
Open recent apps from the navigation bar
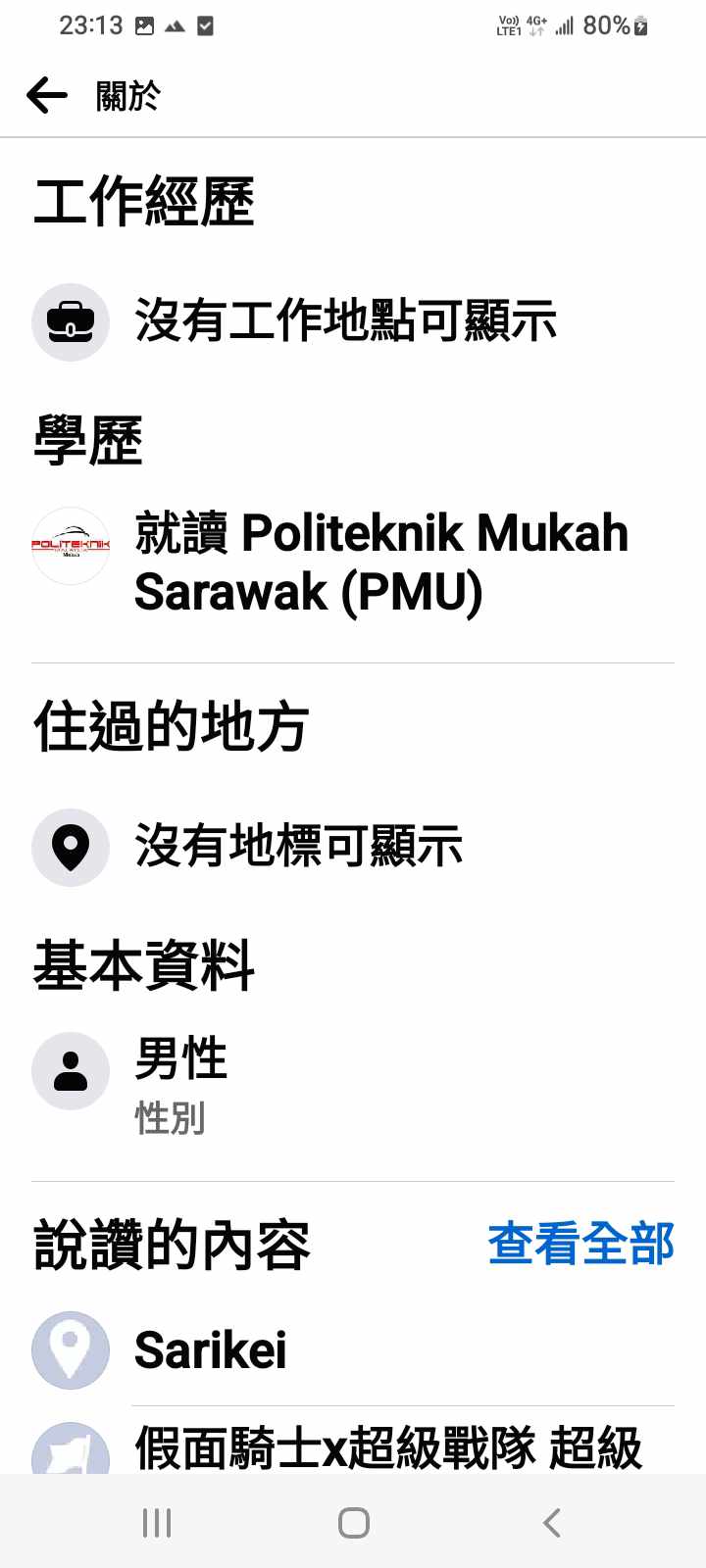[157, 1522]
